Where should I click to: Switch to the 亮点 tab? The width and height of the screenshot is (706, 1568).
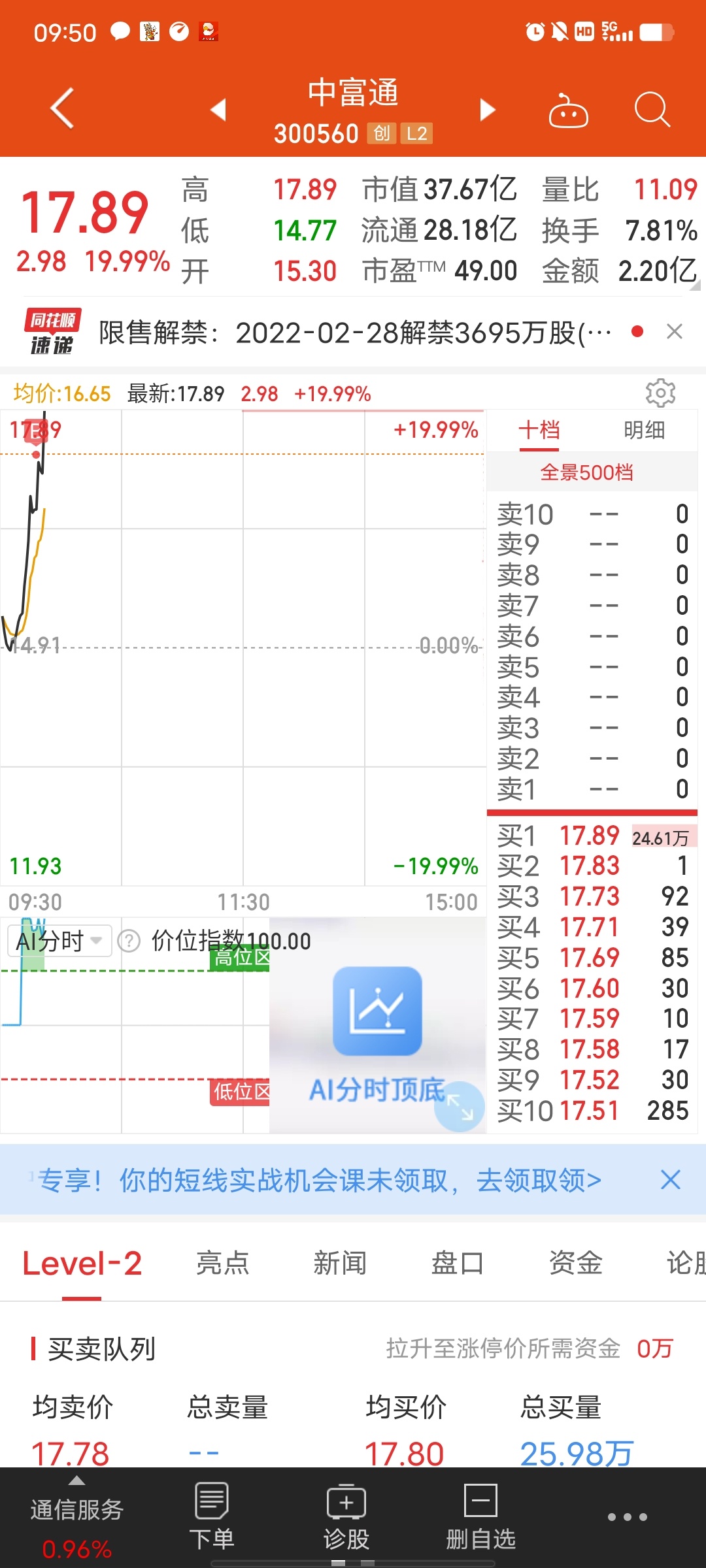(x=222, y=1262)
